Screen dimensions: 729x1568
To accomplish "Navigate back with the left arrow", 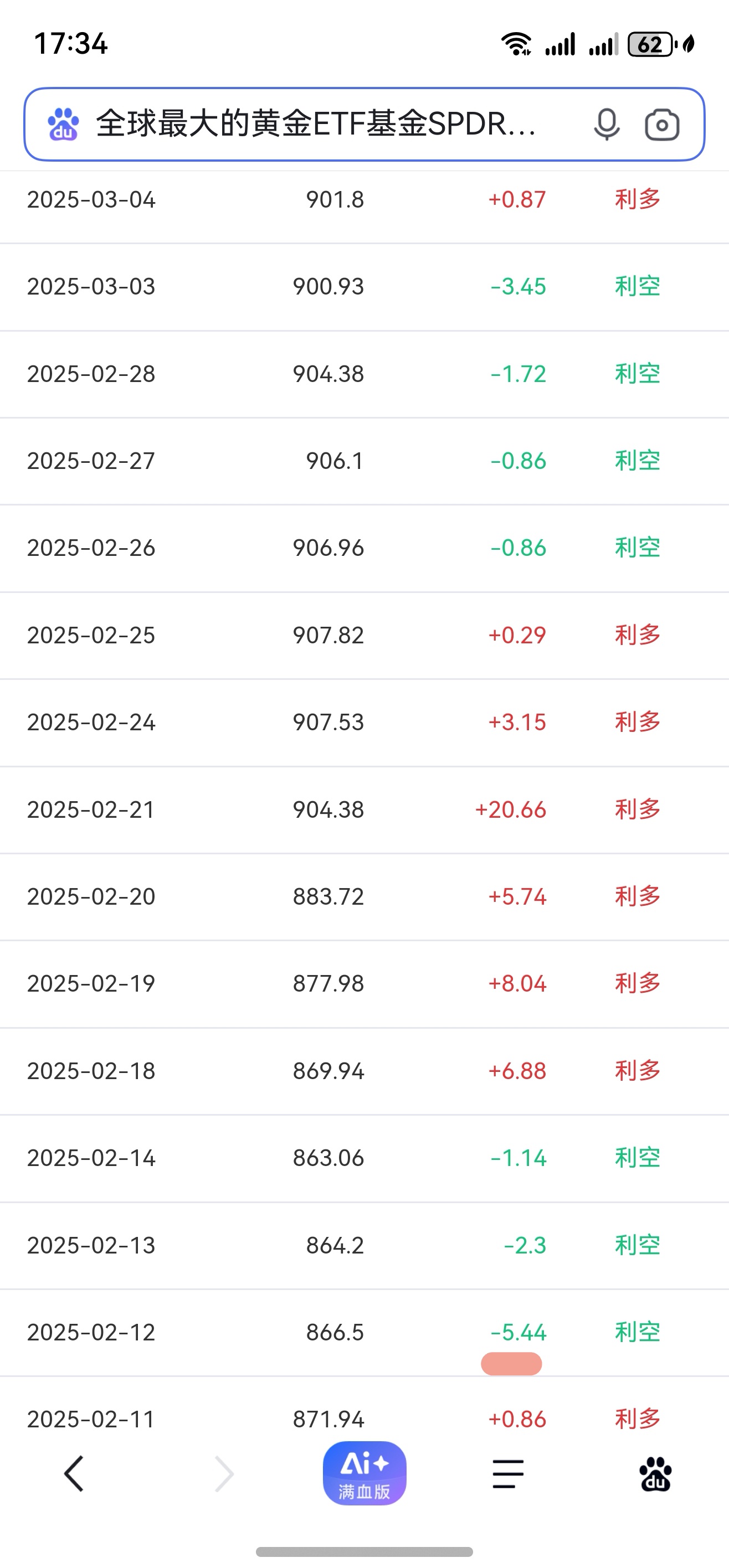I will pyautogui.click(x=73, y=1473).
